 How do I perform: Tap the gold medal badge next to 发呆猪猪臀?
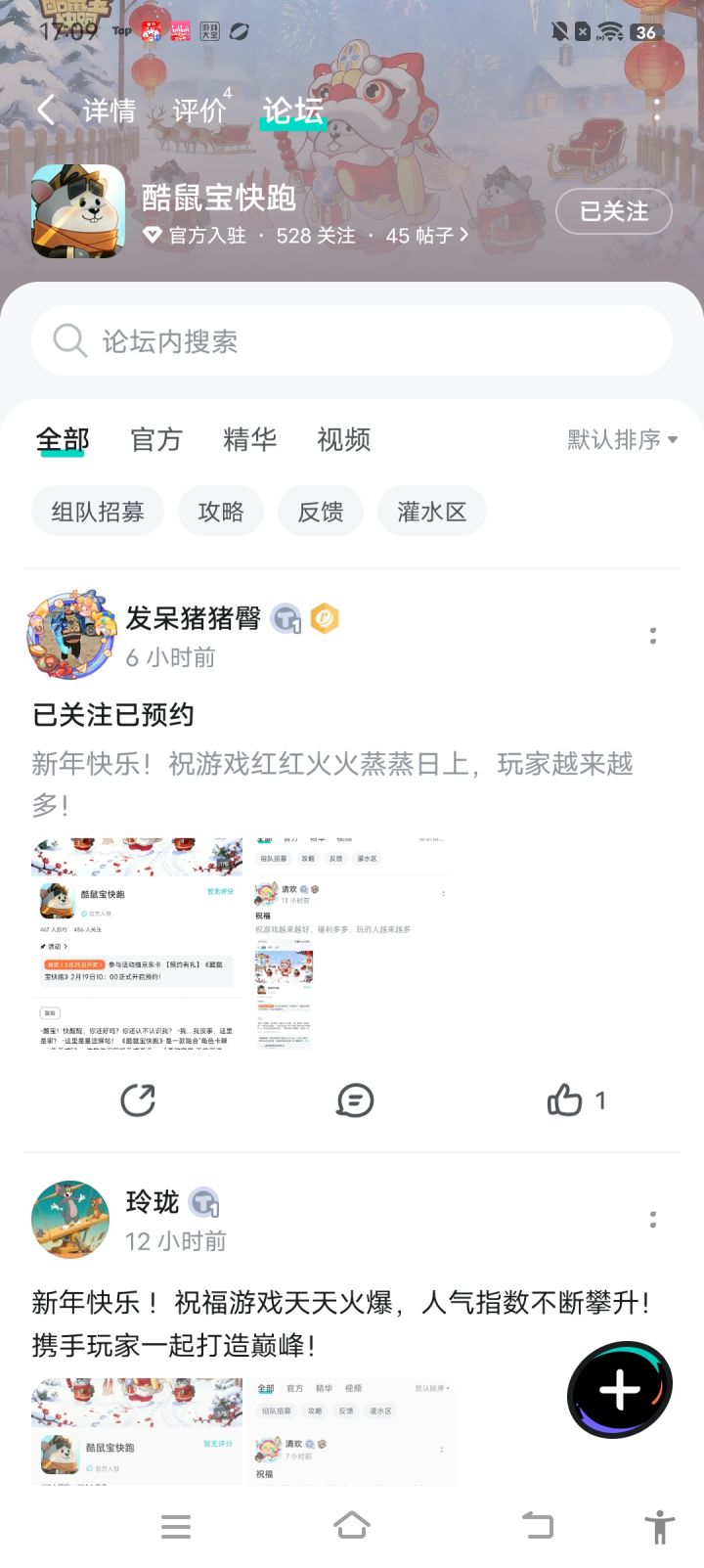click(x=326, y=619)
